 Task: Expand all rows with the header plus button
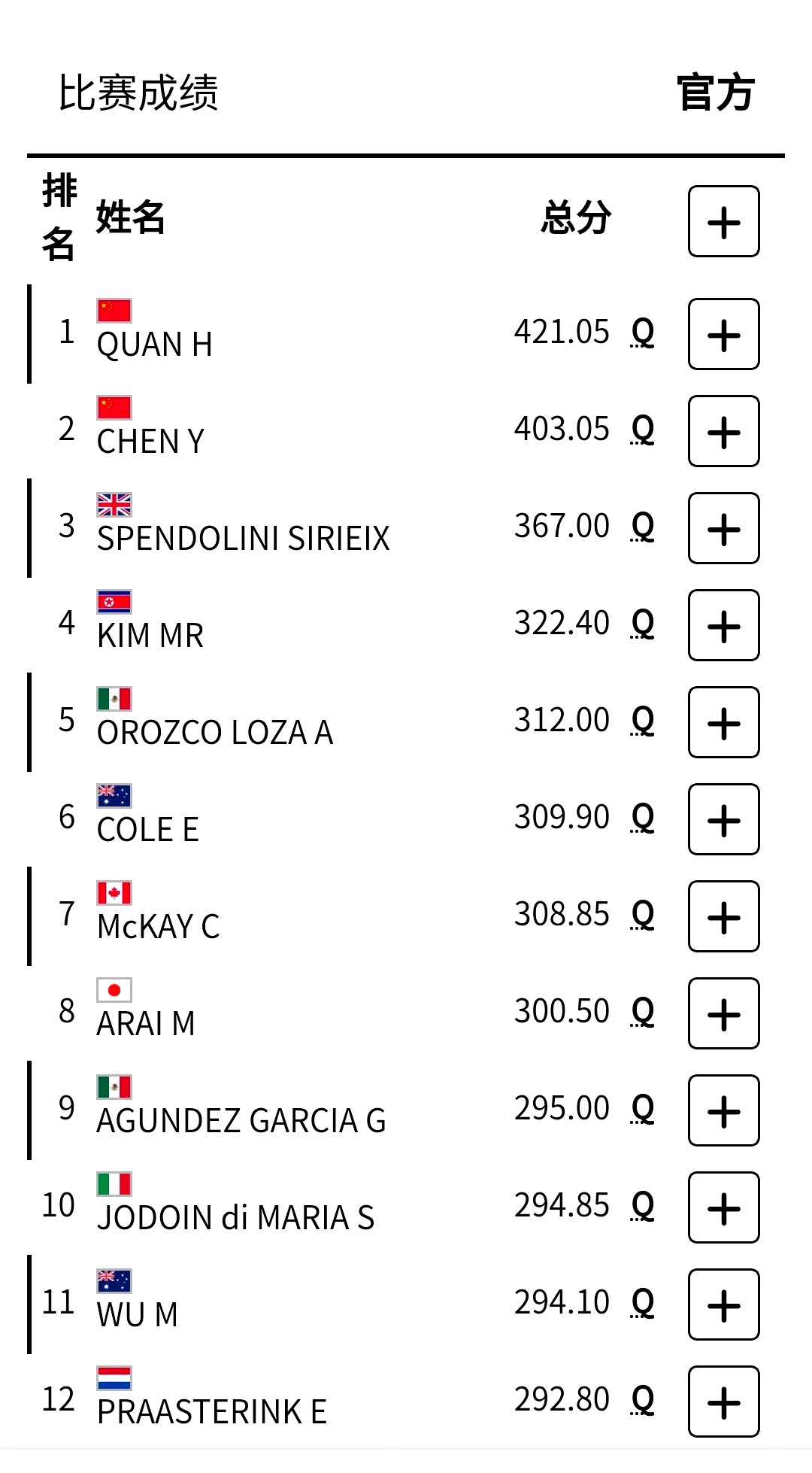723,221
